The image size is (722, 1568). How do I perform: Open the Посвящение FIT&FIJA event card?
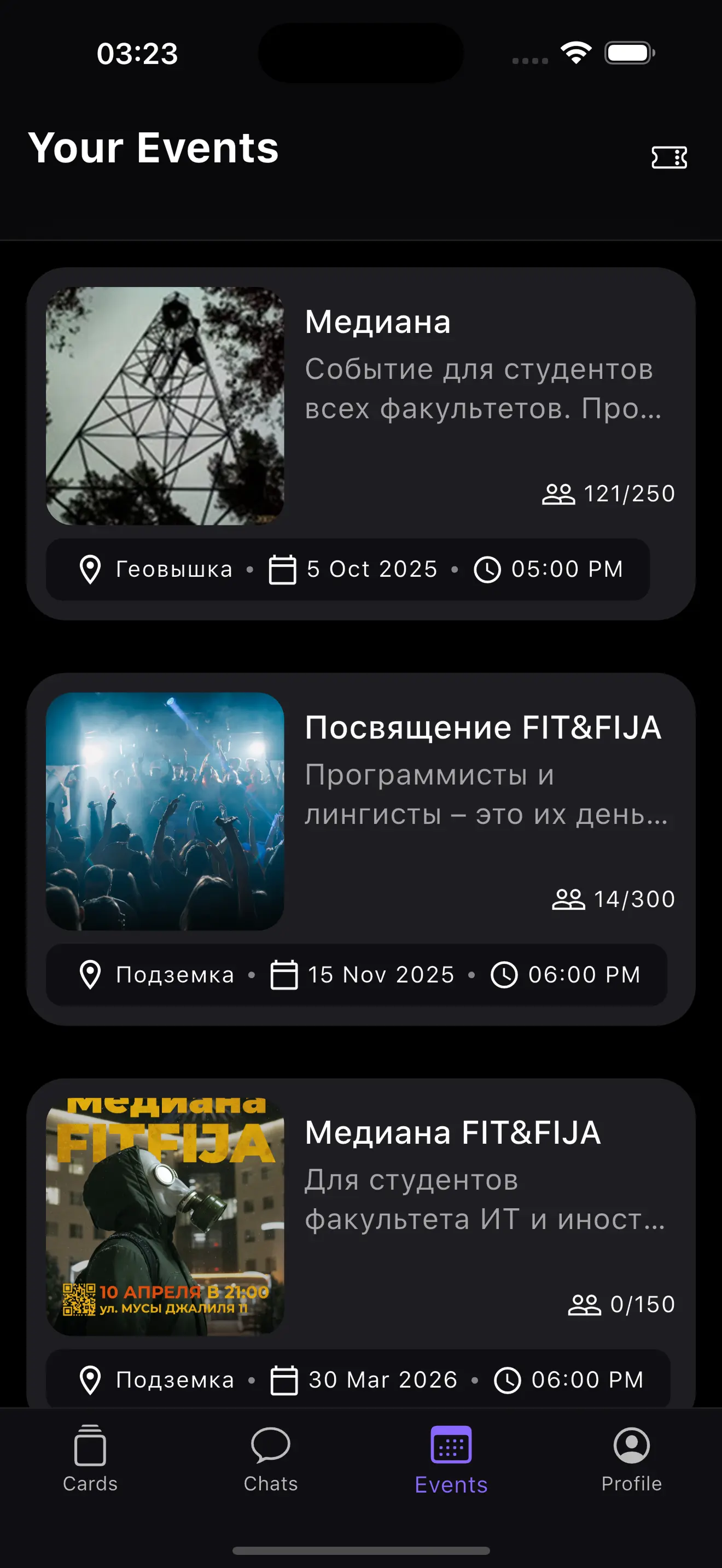(360, 849)
